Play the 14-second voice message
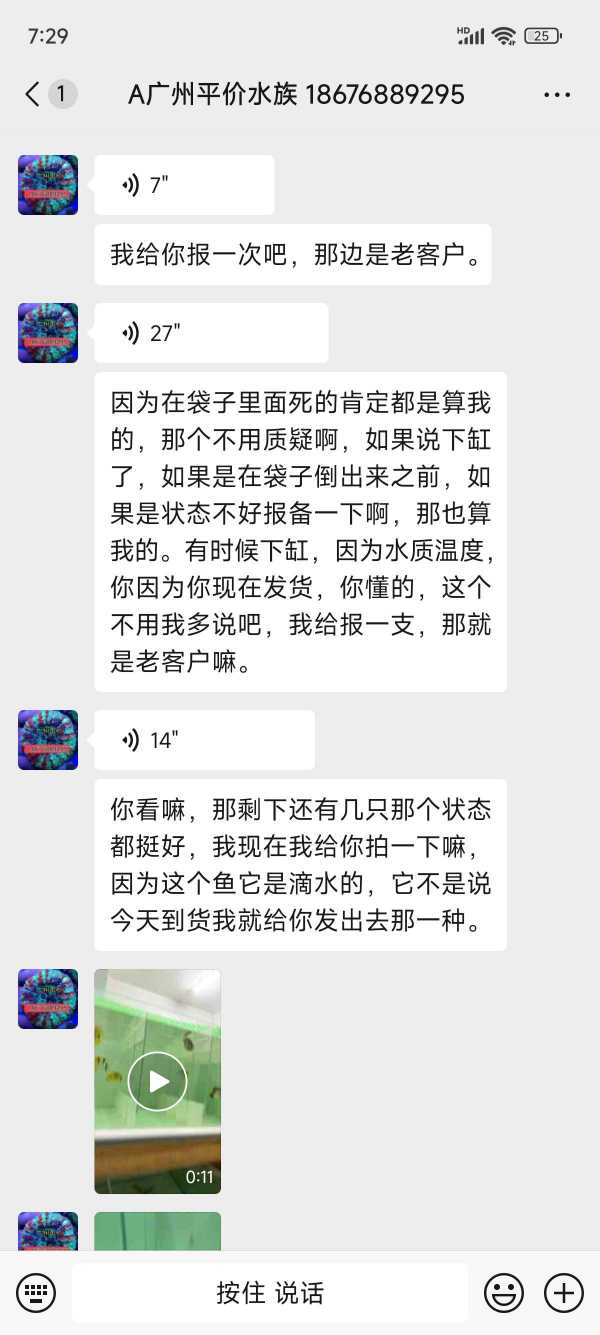This screenshot has width=600, height=1335. point(204,740)
